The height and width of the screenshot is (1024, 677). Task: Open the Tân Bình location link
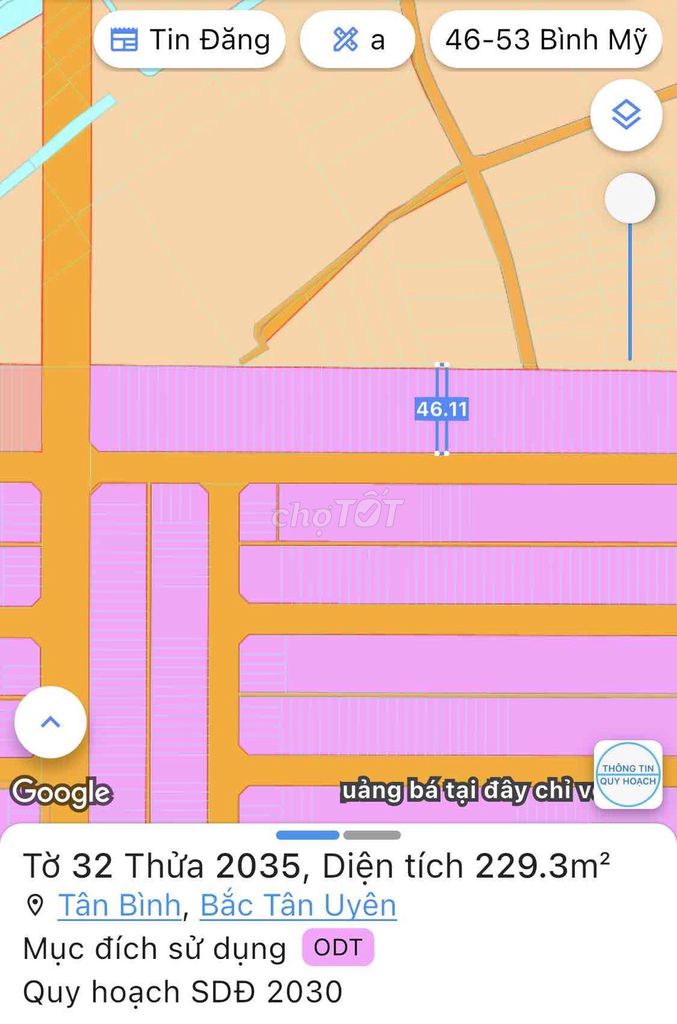tap(119, 905)
